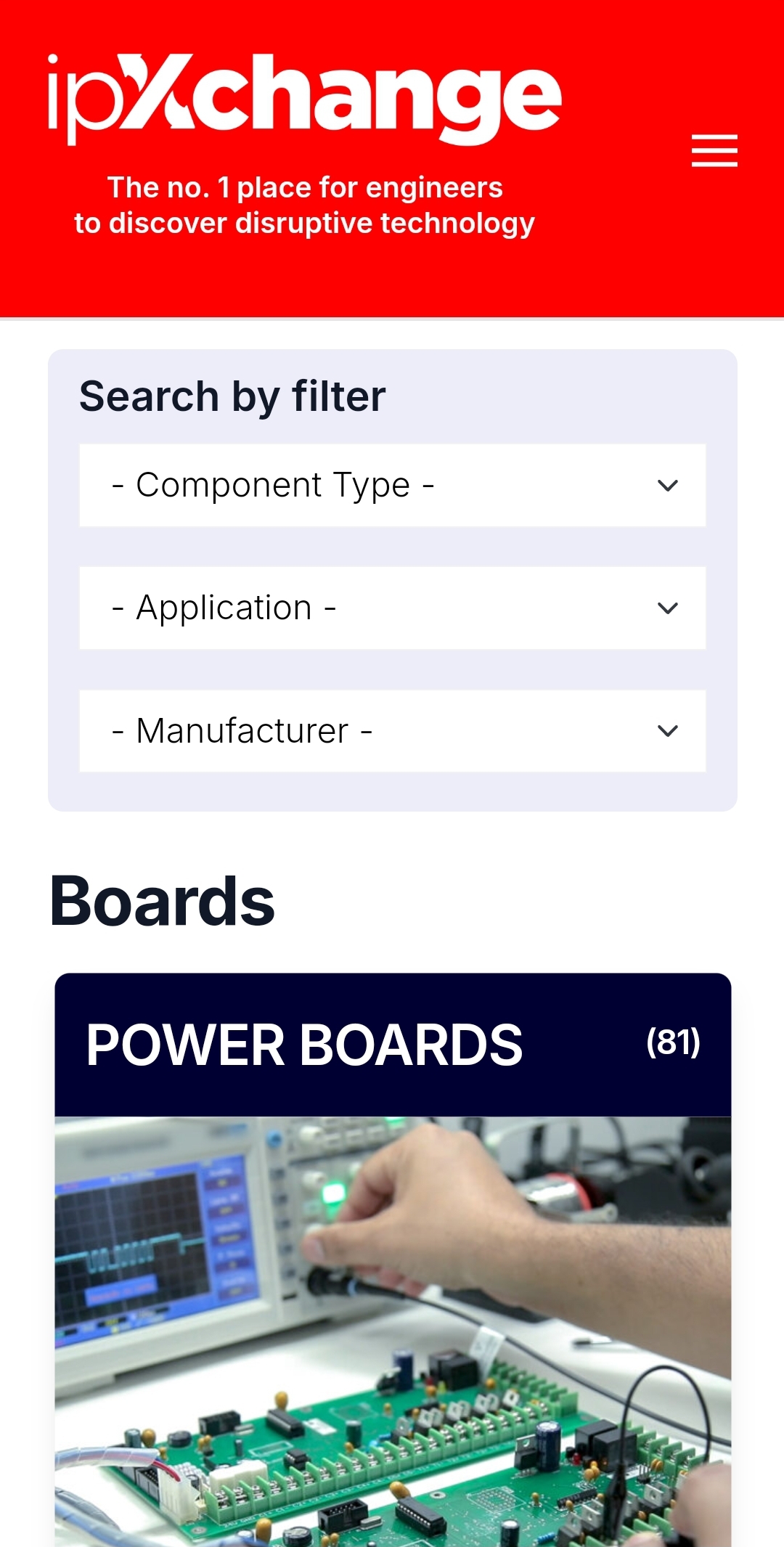This screenshot has height=1547, width=784.
Task: Open the Power Boards category card
Action: [x=393, y=1260]
